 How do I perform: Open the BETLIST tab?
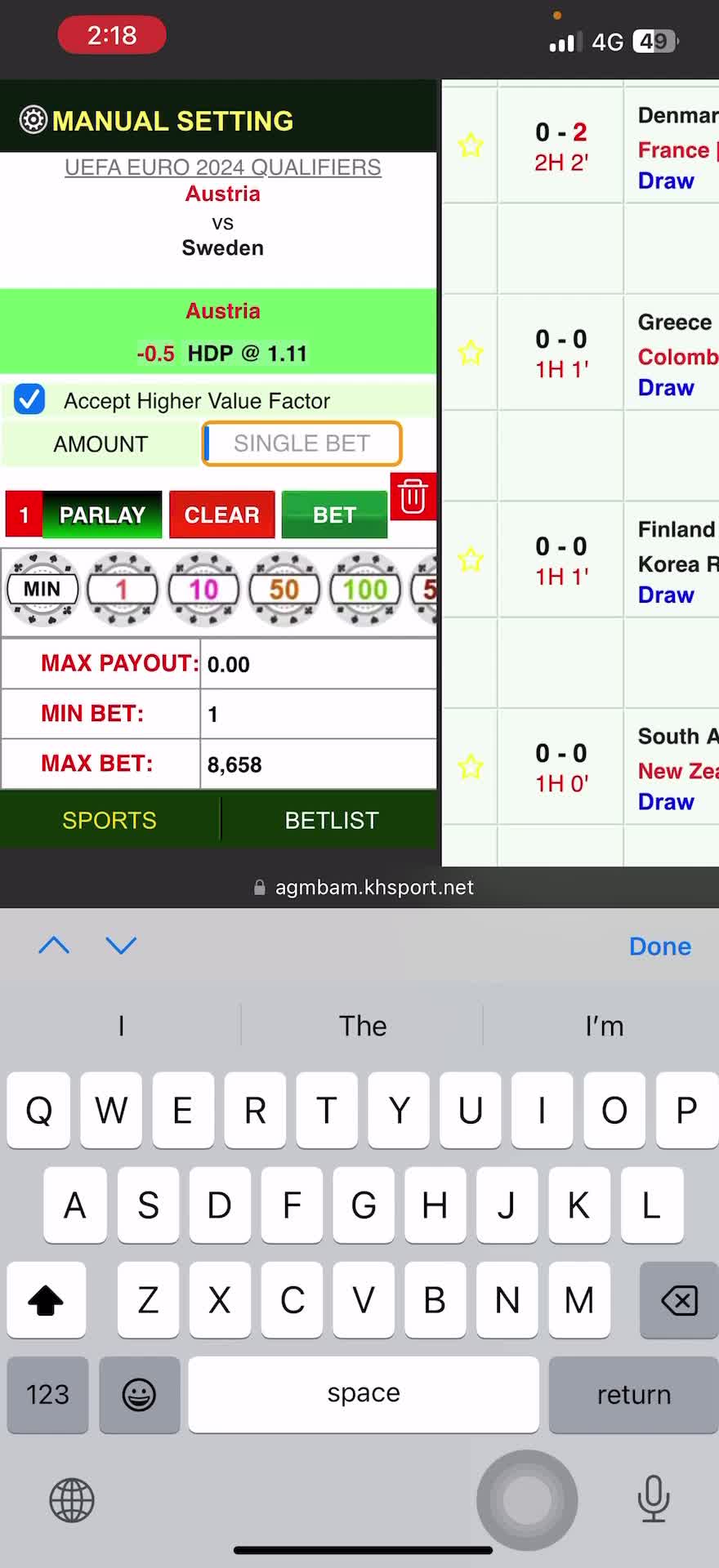pos(331,820)
